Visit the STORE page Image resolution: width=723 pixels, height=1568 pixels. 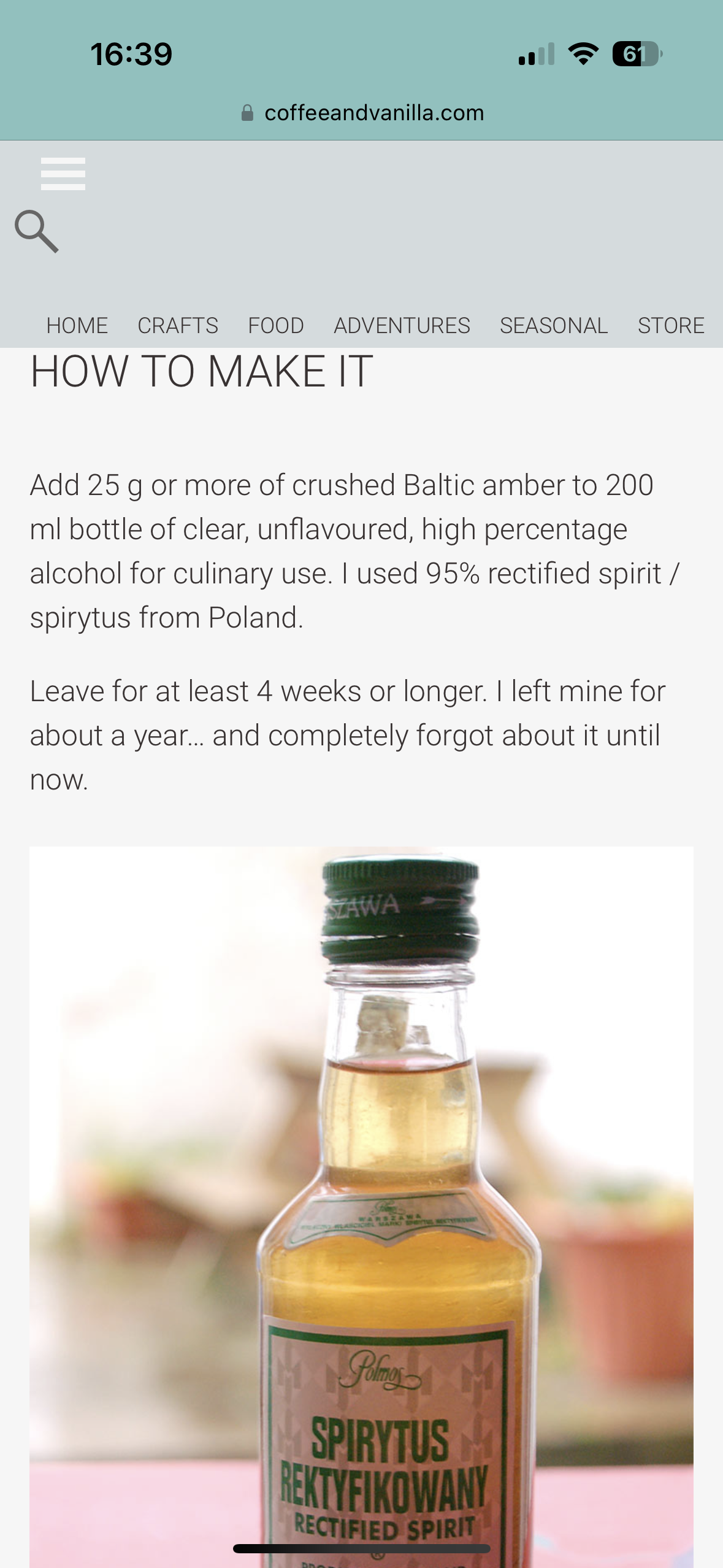click(x=671, y=325)
